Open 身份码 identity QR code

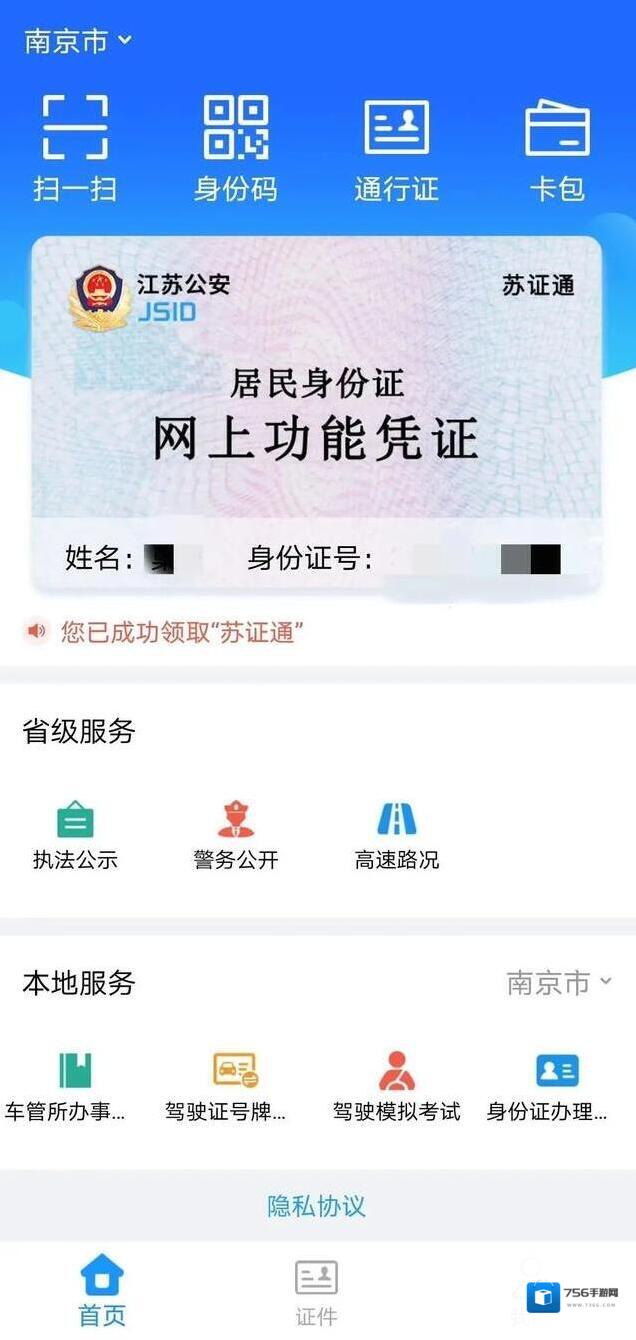(235, 147)
